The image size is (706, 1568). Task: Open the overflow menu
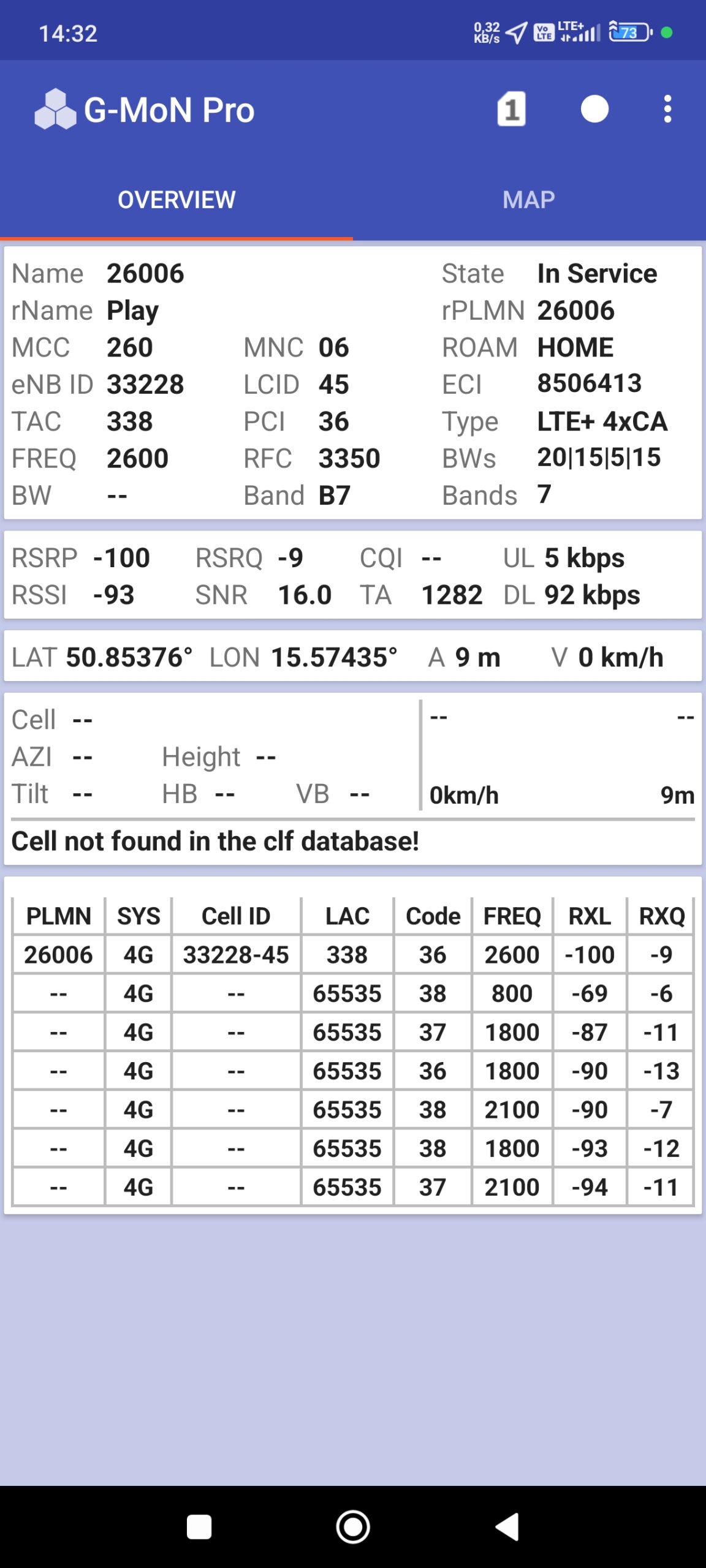(x=667, y=110)
